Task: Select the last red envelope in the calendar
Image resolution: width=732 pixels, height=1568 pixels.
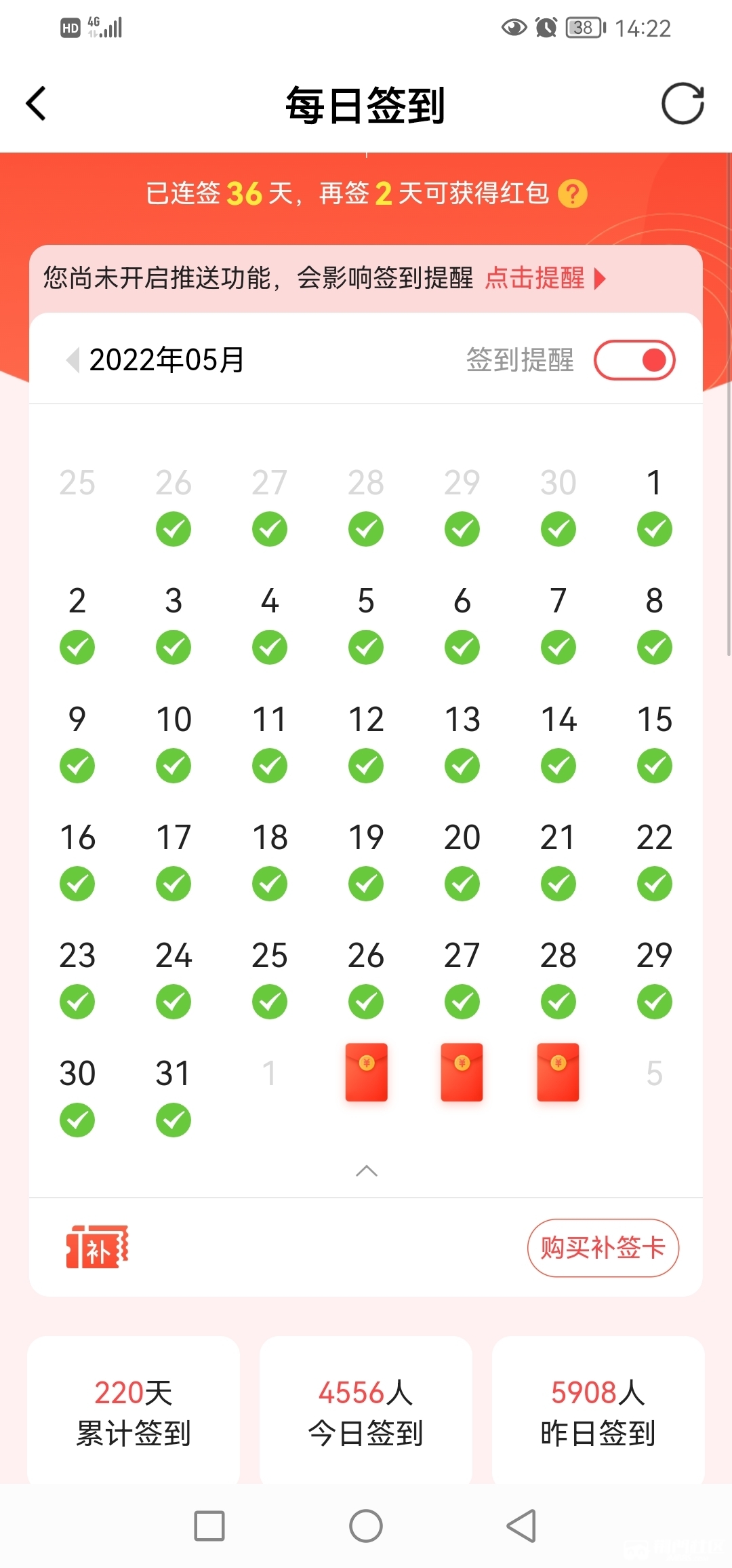Action: coord(558,1072)
